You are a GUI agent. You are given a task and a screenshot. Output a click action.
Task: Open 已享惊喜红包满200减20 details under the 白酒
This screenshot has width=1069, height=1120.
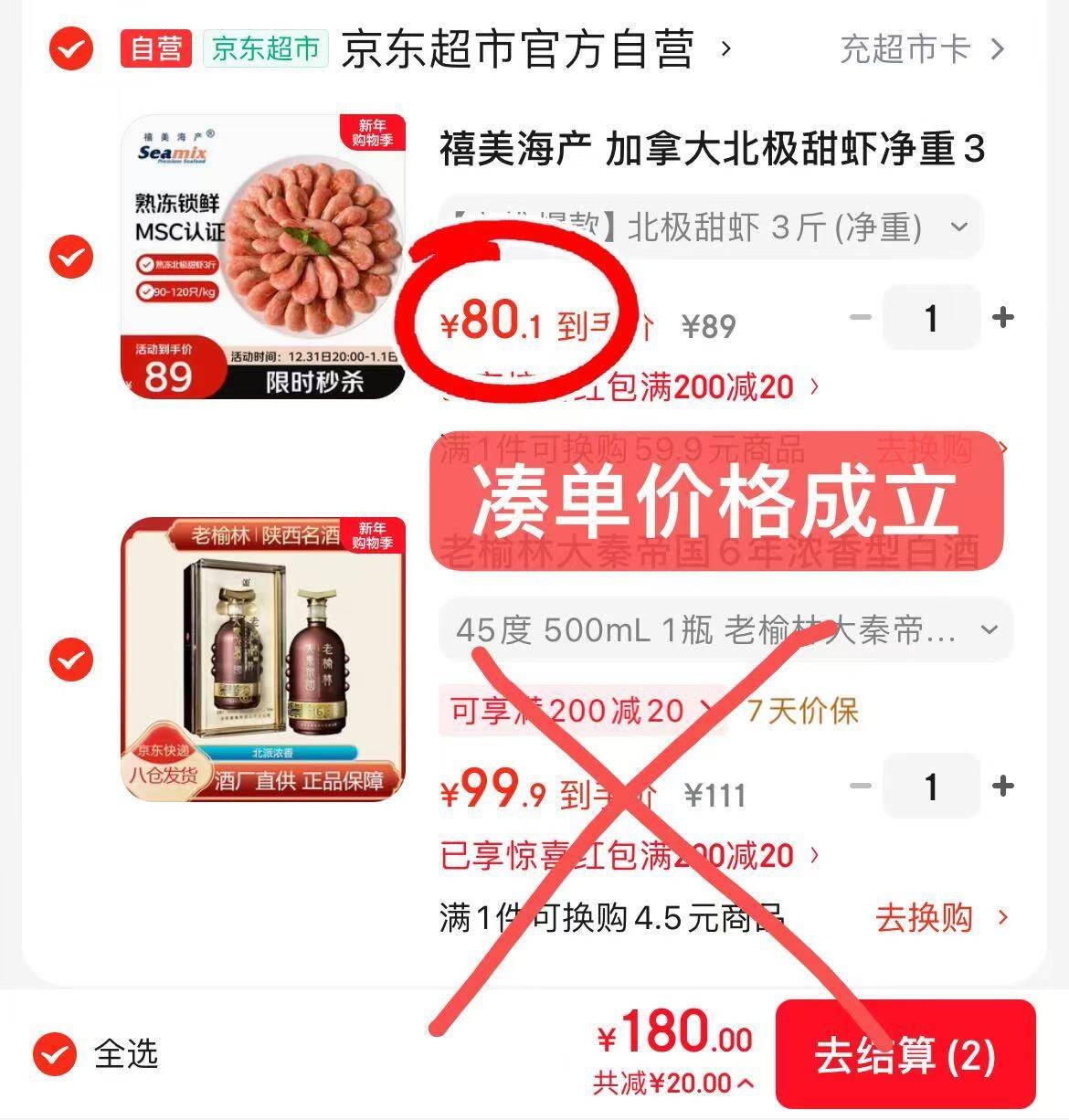630,856
